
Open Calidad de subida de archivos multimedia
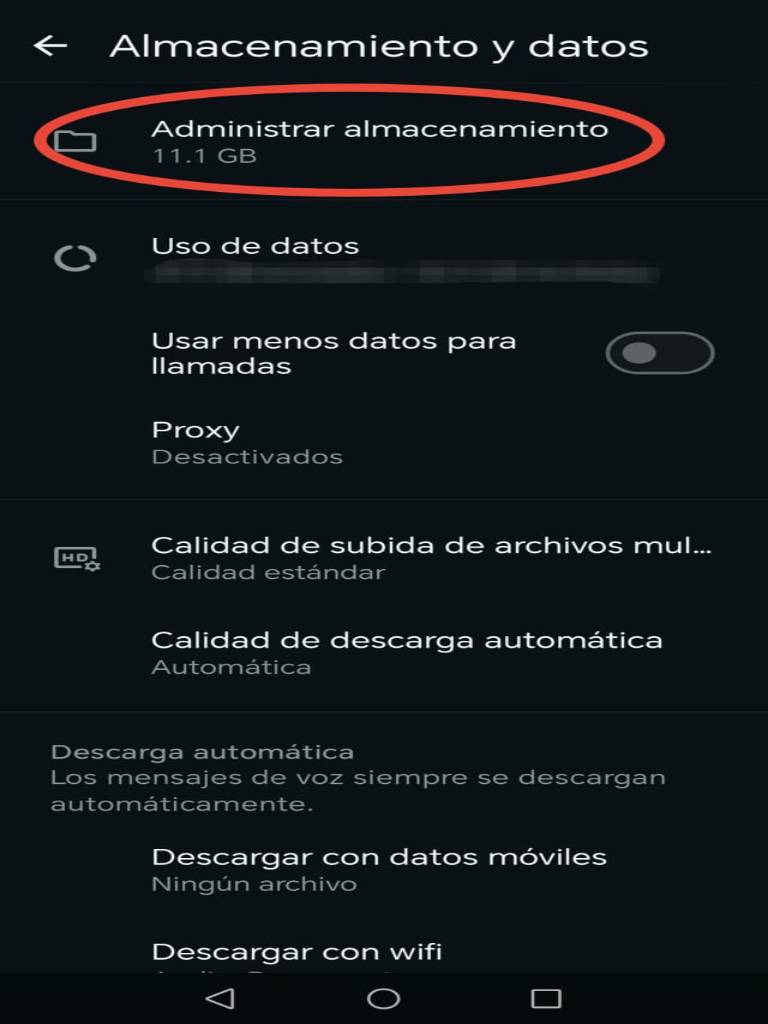pyautogui.click(x=430, y=557)
